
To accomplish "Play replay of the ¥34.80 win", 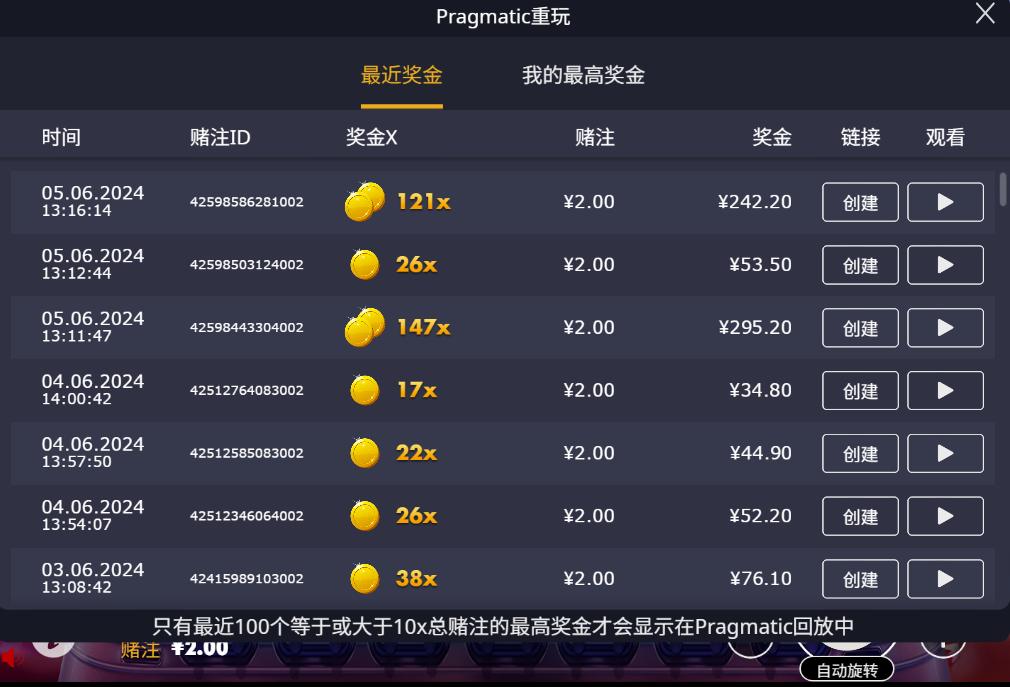I will click(x=945, y=391).
